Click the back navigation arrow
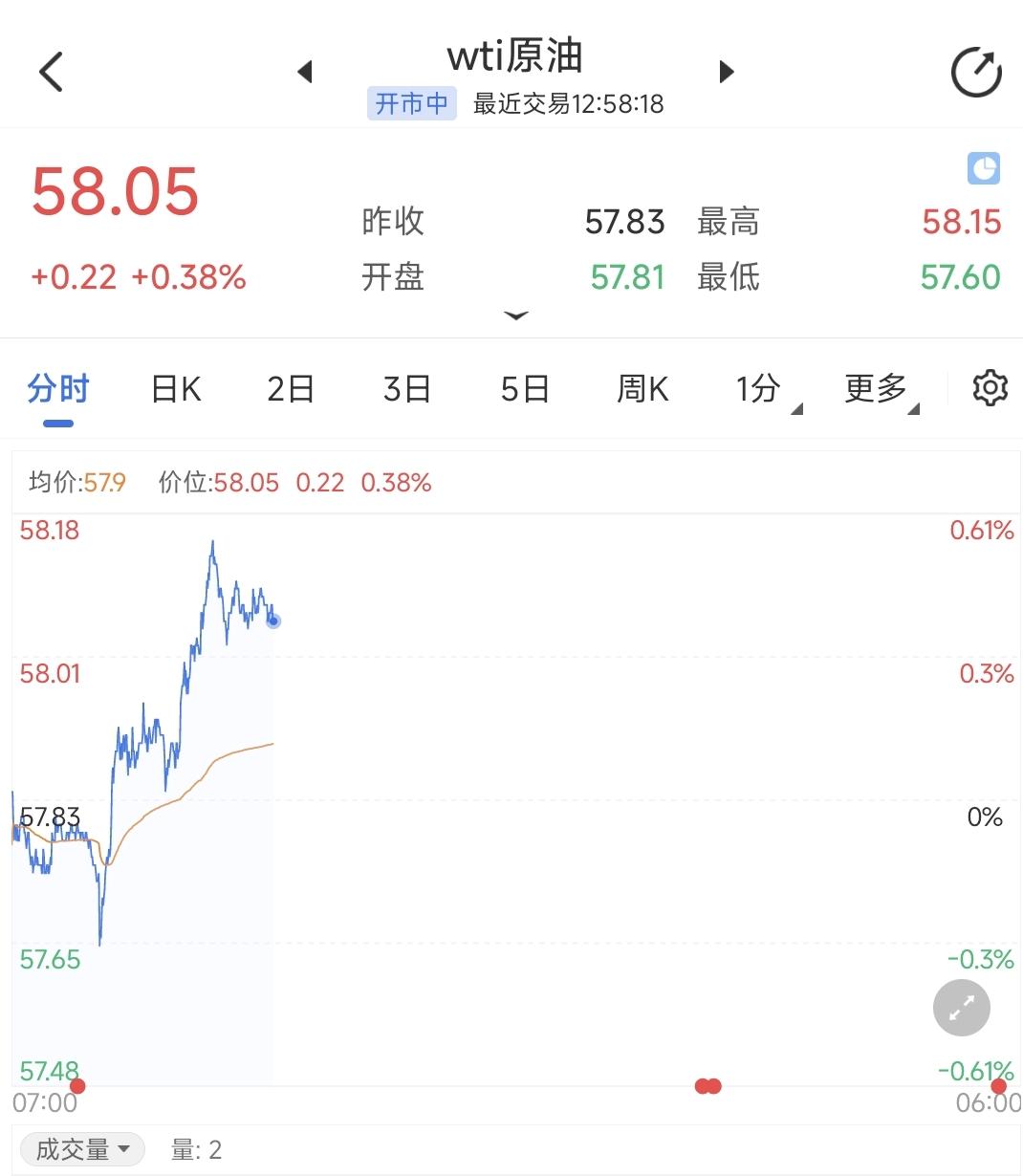Image resolution: width=1023 pixels, height=1176 pixels. [x=52, y=71]
